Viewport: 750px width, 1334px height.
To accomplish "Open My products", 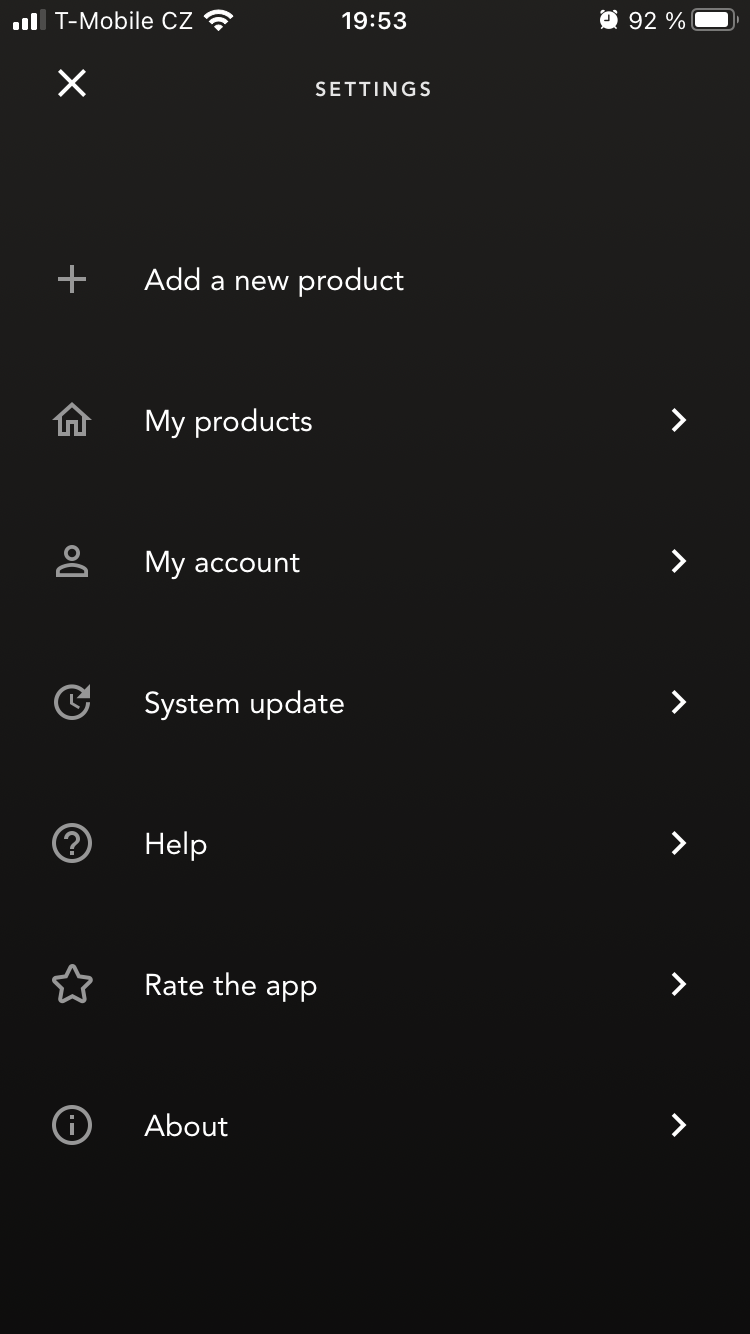I will tap(228, 421).
